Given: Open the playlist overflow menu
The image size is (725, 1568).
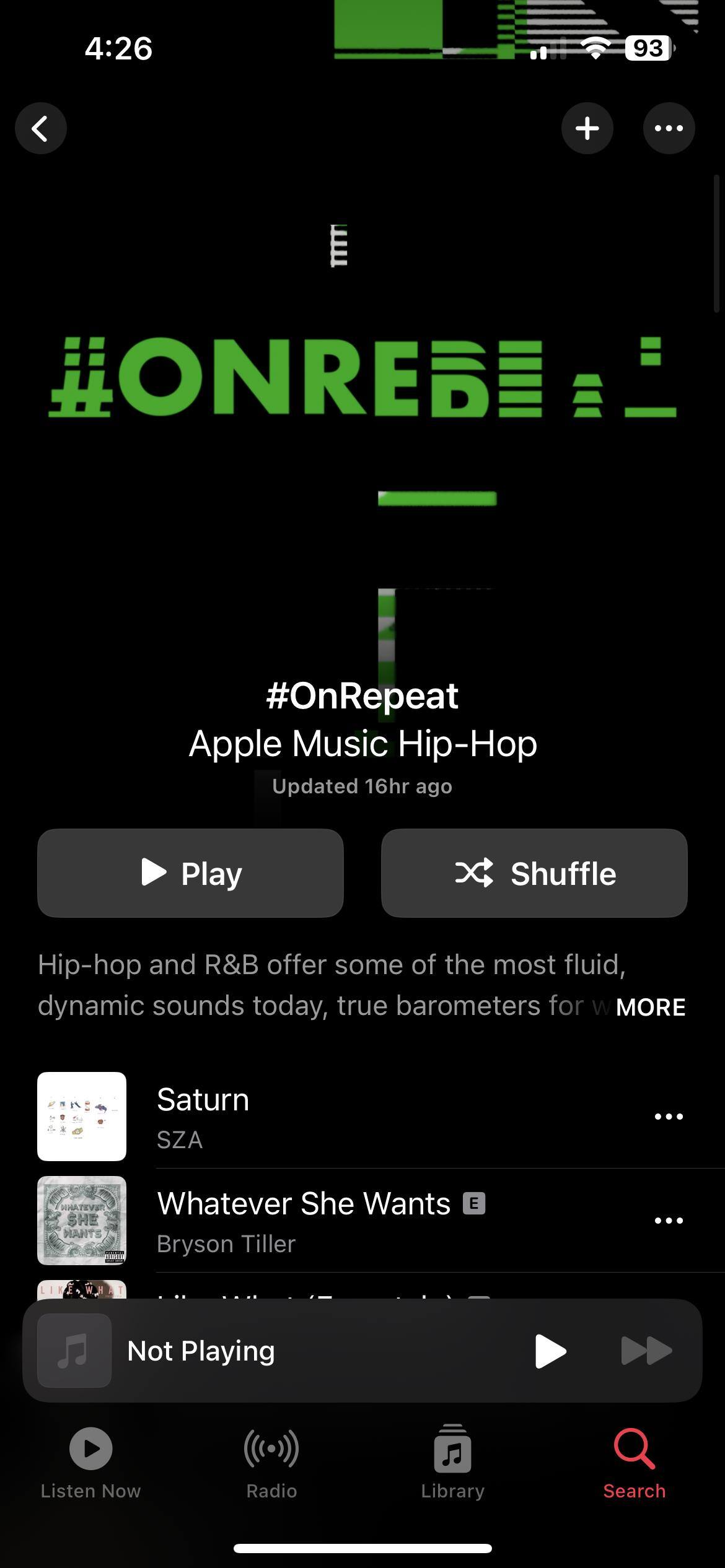Looking at the screenshot, I should pyautogui.click(x=669, y=128).
